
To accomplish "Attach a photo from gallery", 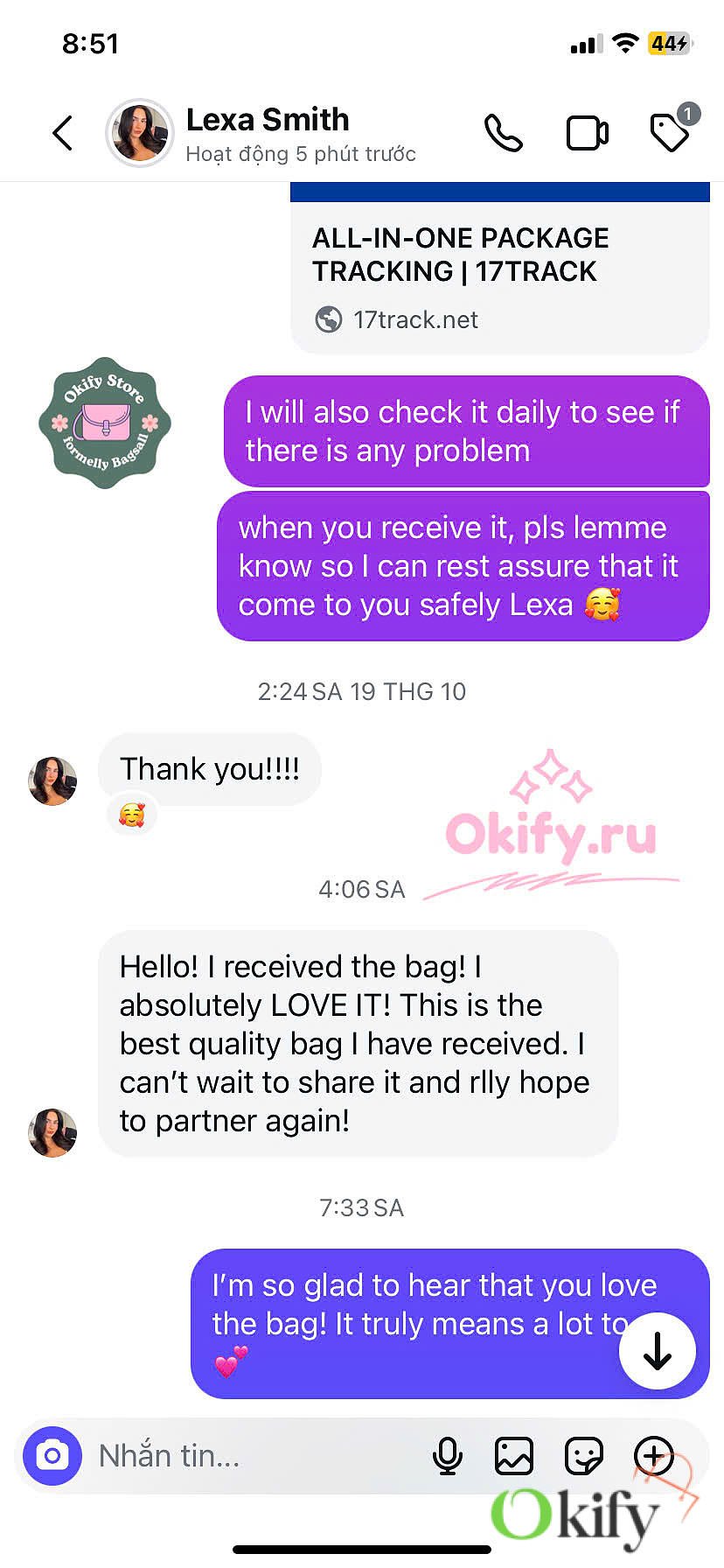I will (x=514, y=1456).
